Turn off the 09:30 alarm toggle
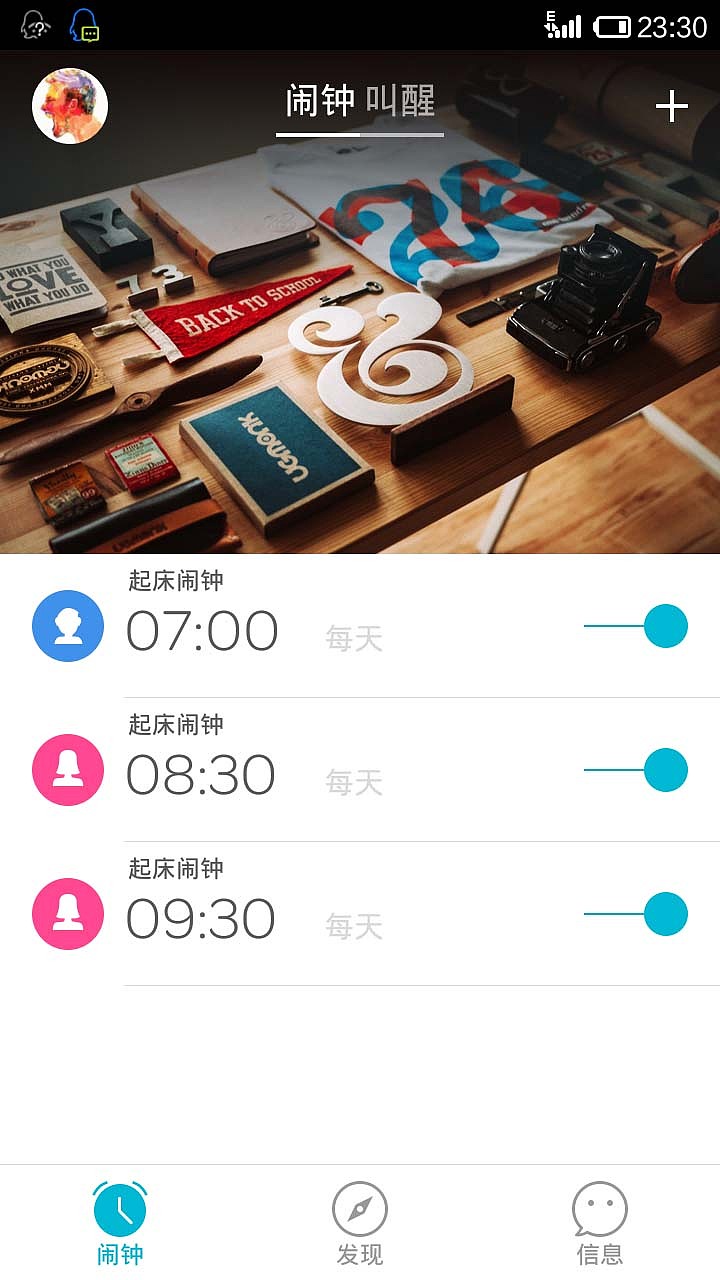Screen dimensions: 720x1280 [x=663, y=913]
